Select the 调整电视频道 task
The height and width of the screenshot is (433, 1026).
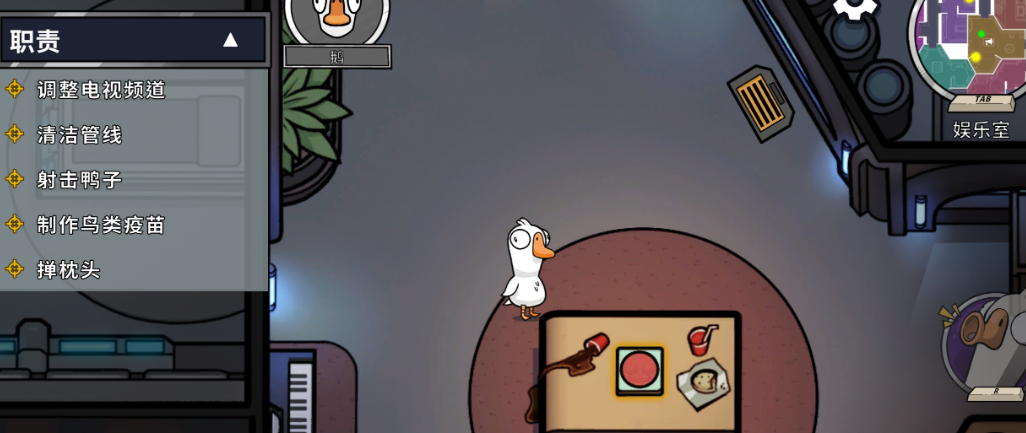100,90
